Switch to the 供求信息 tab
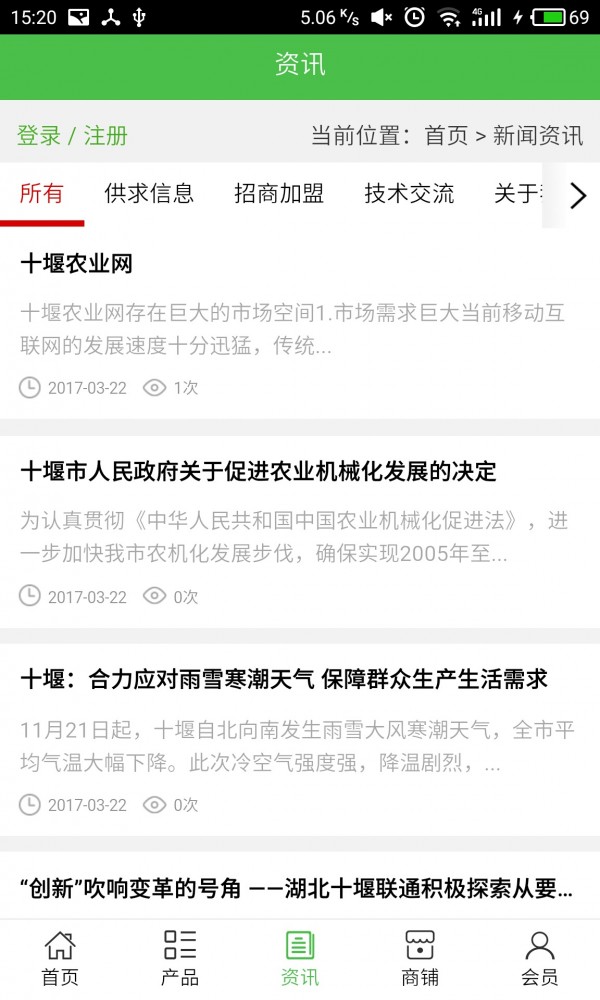 (x=149, y=194)
